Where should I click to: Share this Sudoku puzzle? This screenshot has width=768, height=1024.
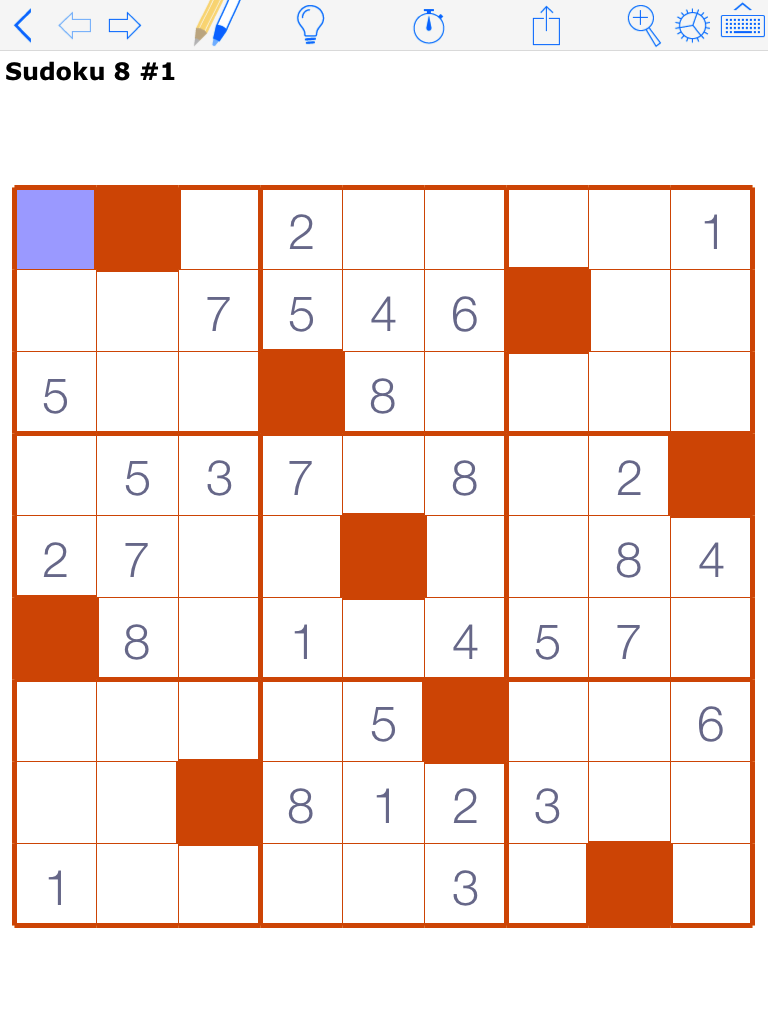546,25
